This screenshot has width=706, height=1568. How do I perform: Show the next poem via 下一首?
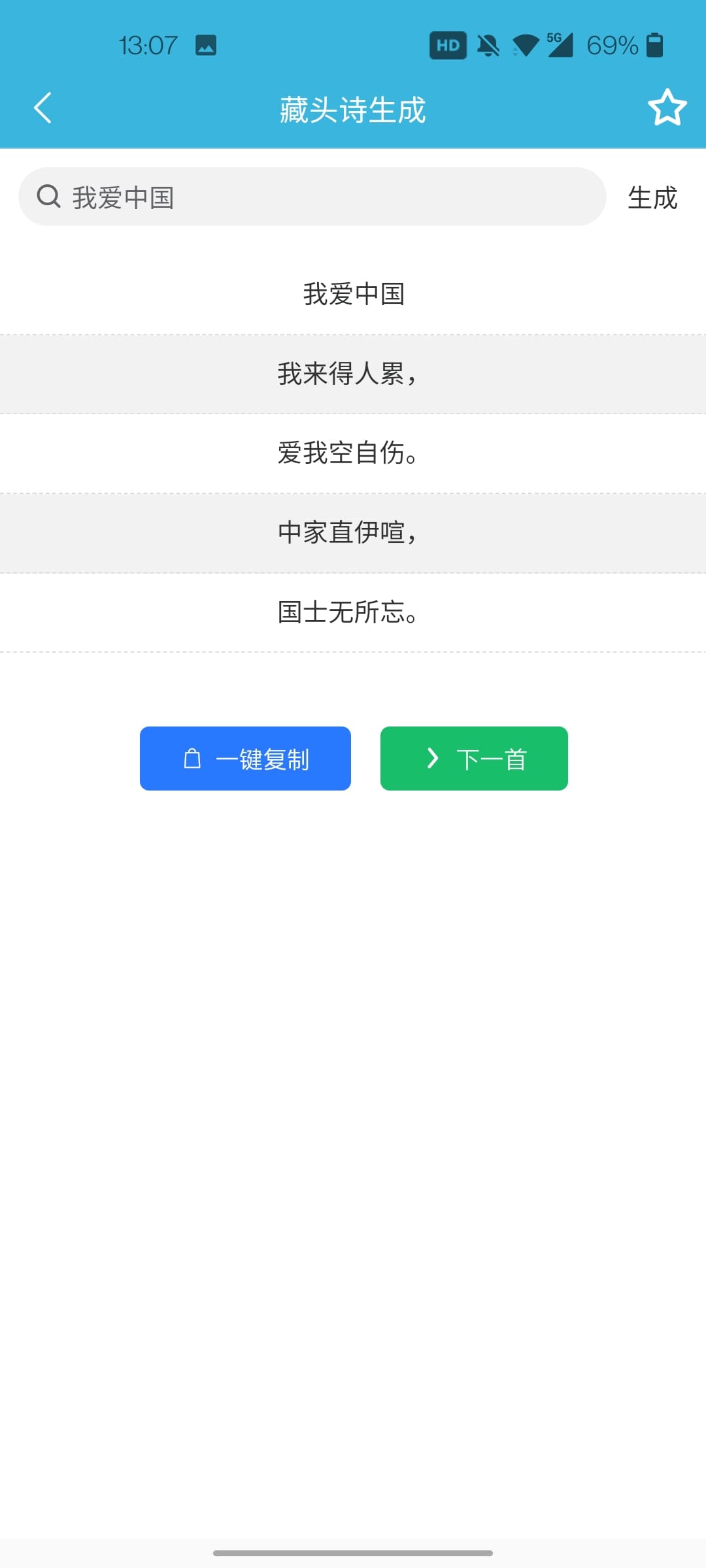[474, 759]
